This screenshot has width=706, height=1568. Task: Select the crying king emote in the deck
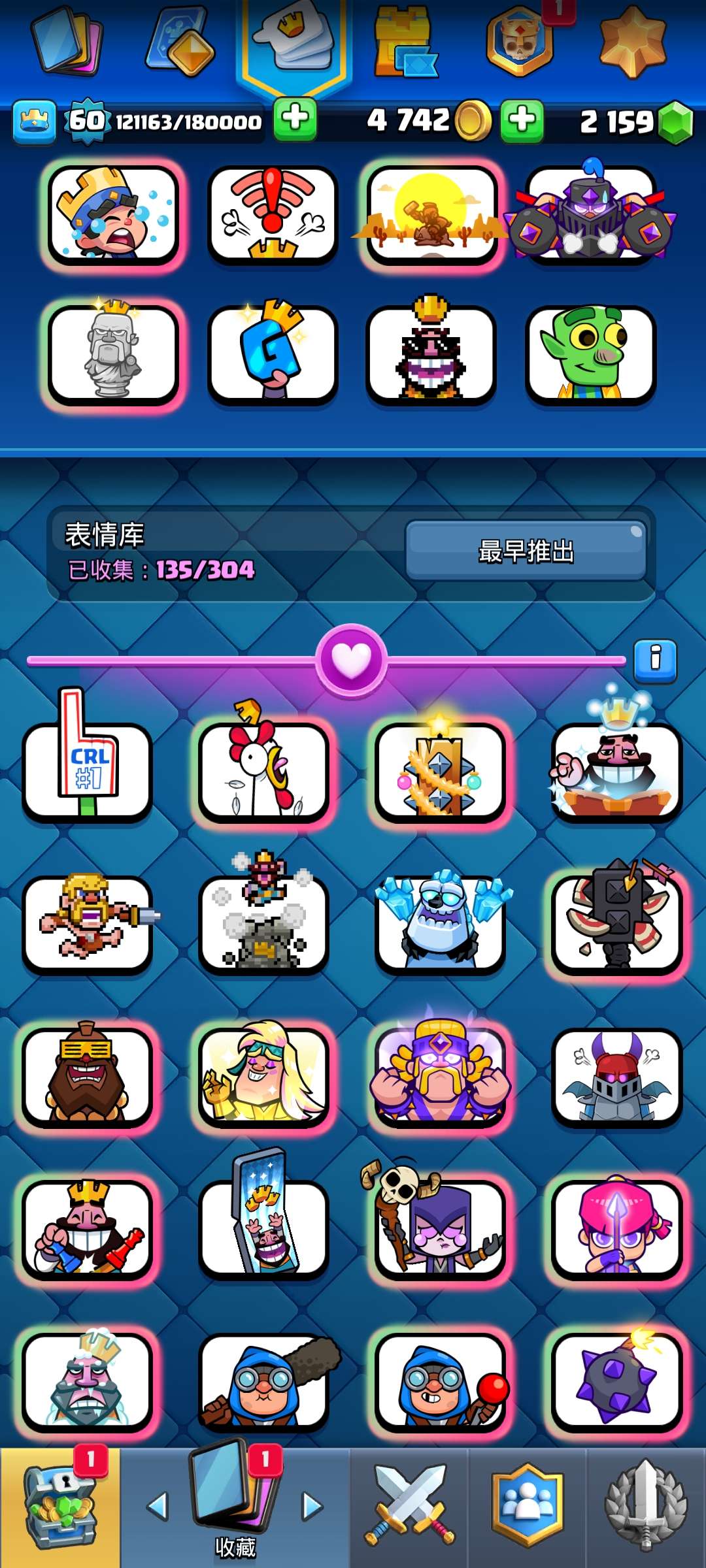(113, 215)
